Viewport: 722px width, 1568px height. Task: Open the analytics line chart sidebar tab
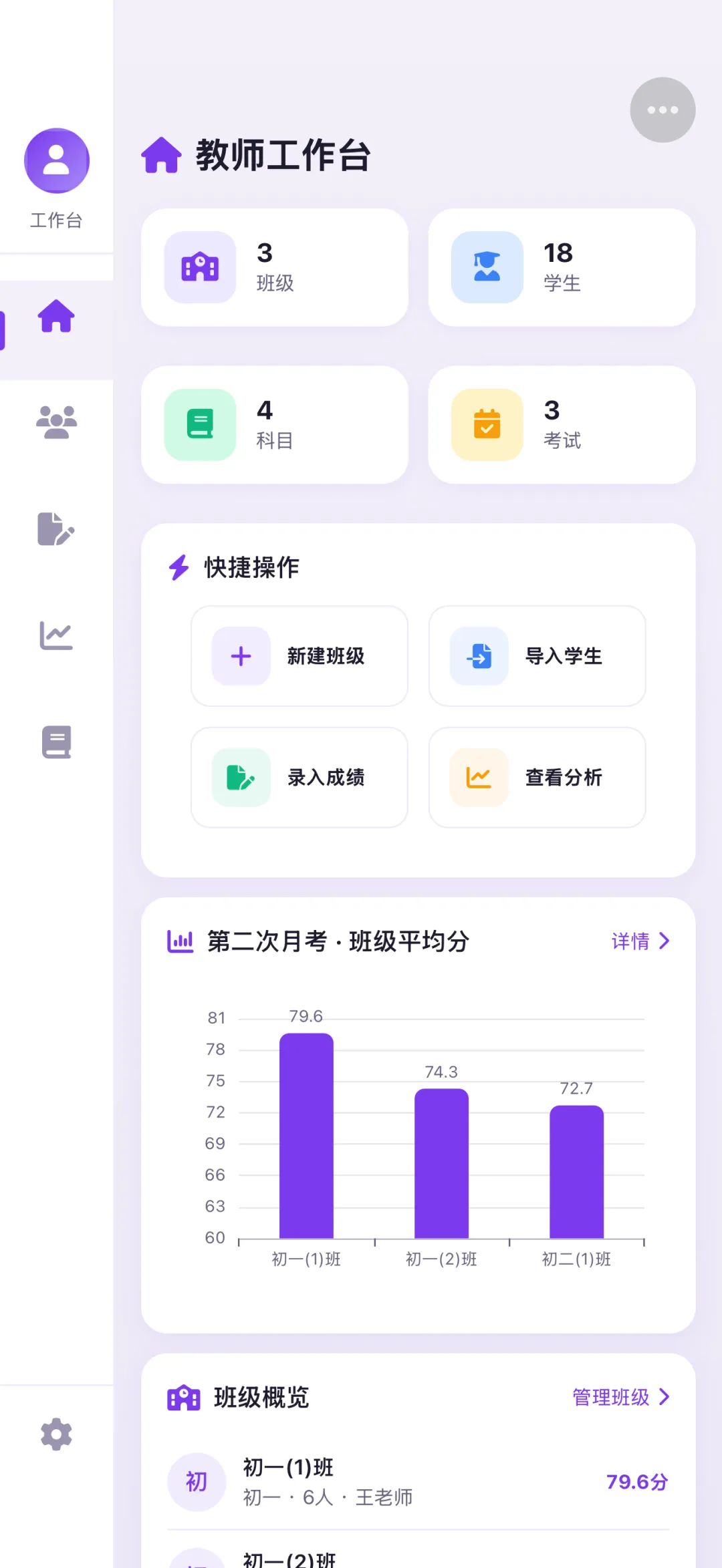[x=57, y=635]
